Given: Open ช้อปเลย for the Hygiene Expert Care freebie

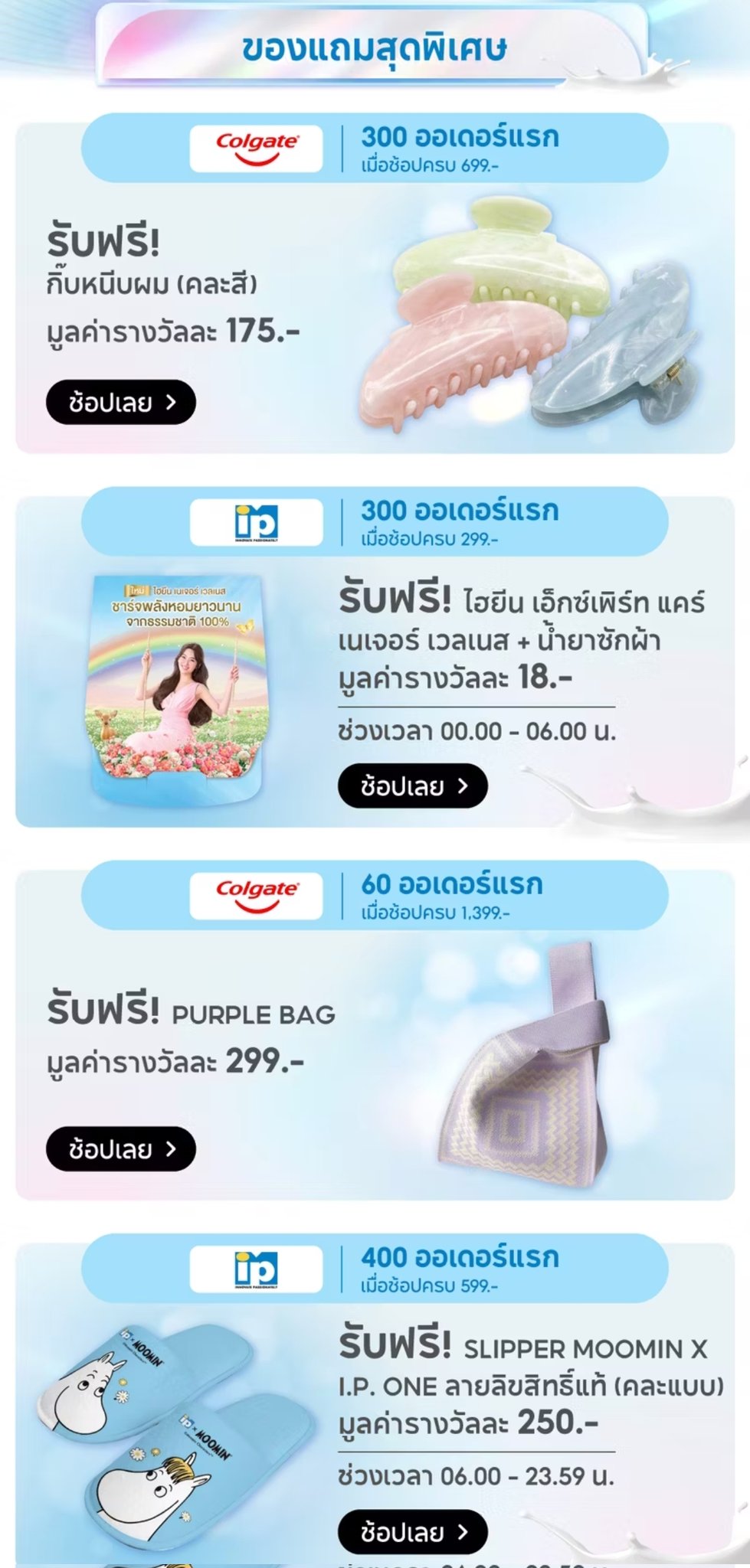Looking at the screenshot, I should (413, 786).
